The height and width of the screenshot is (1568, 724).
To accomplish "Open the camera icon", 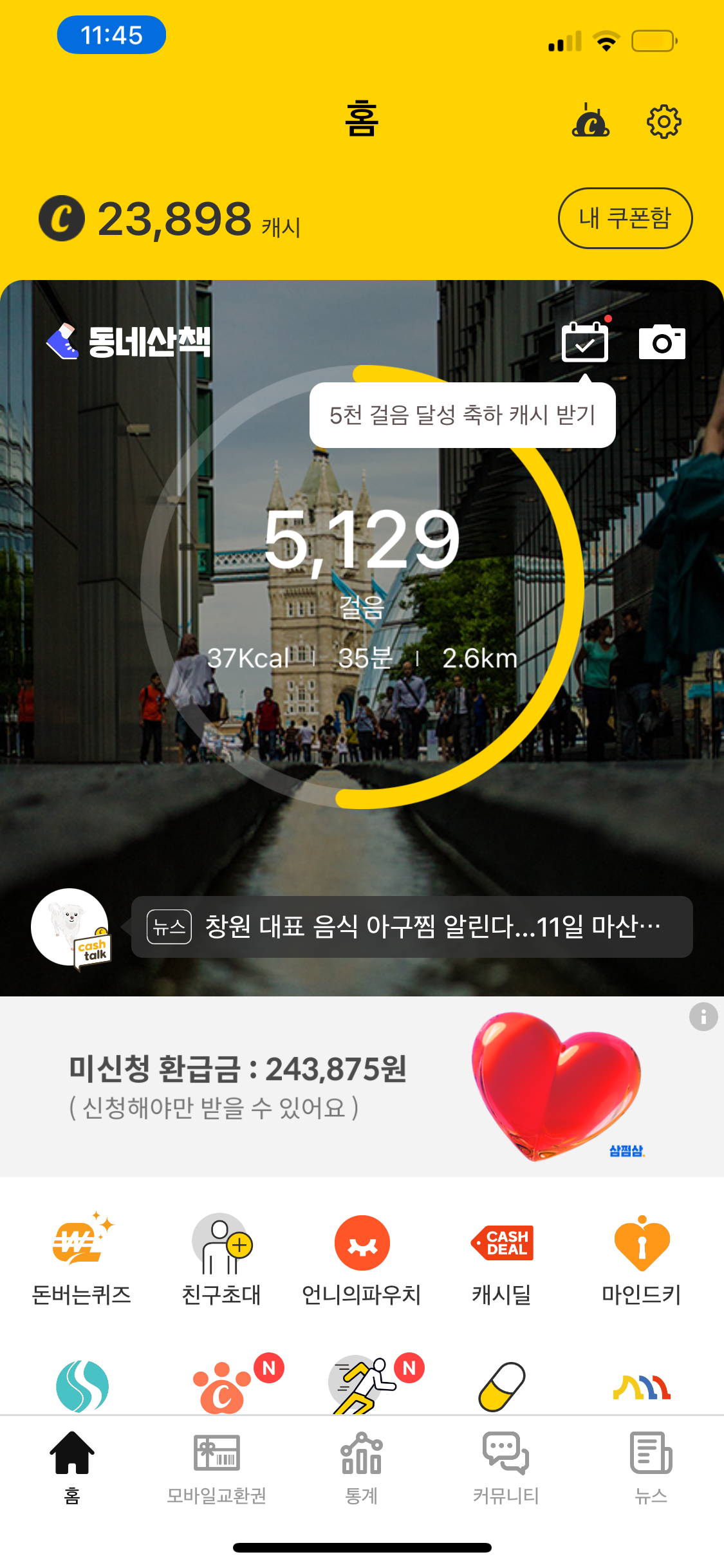I will pyautogui.click(x=662, y=342).
